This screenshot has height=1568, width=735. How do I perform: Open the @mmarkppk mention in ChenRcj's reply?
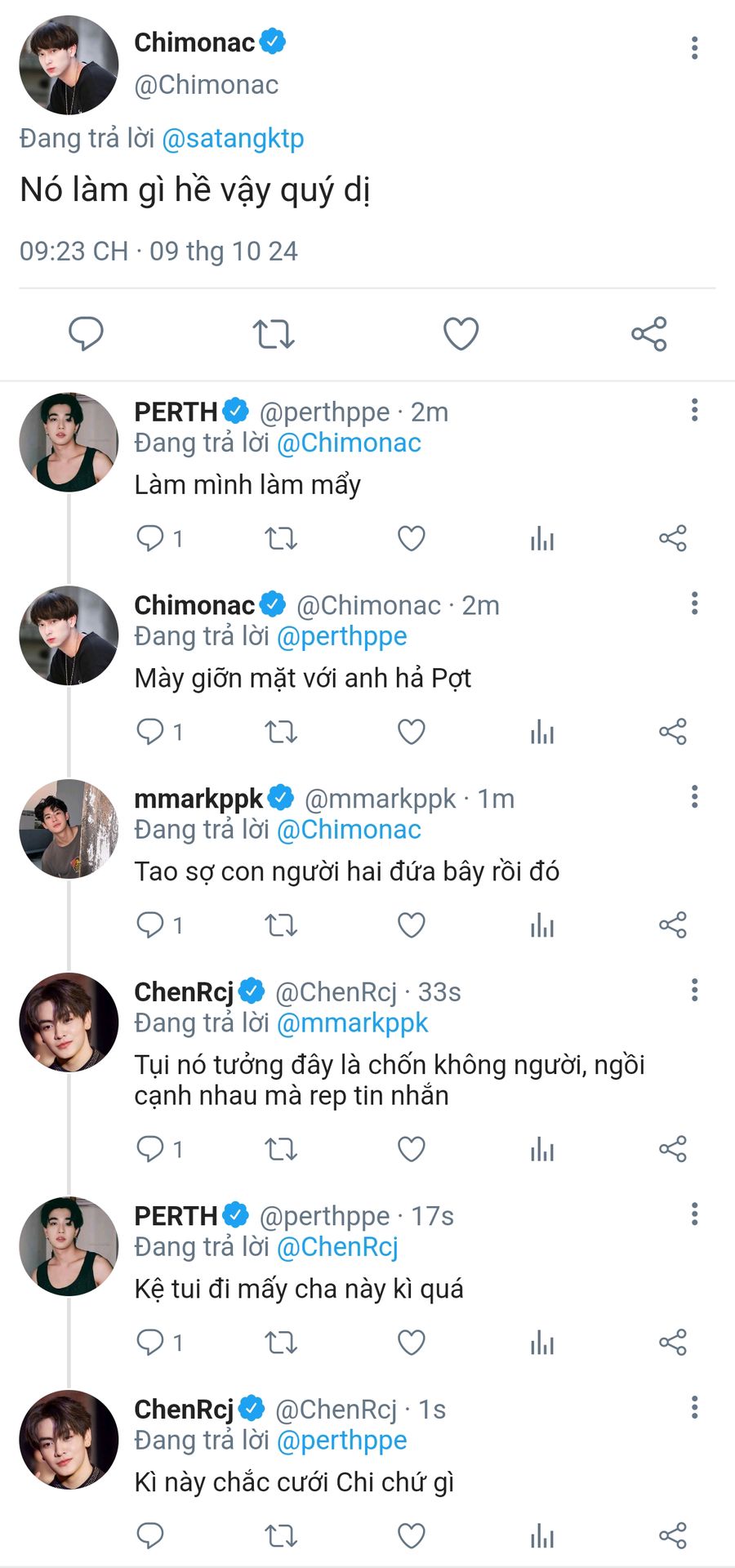click(x=353, y=1023)
